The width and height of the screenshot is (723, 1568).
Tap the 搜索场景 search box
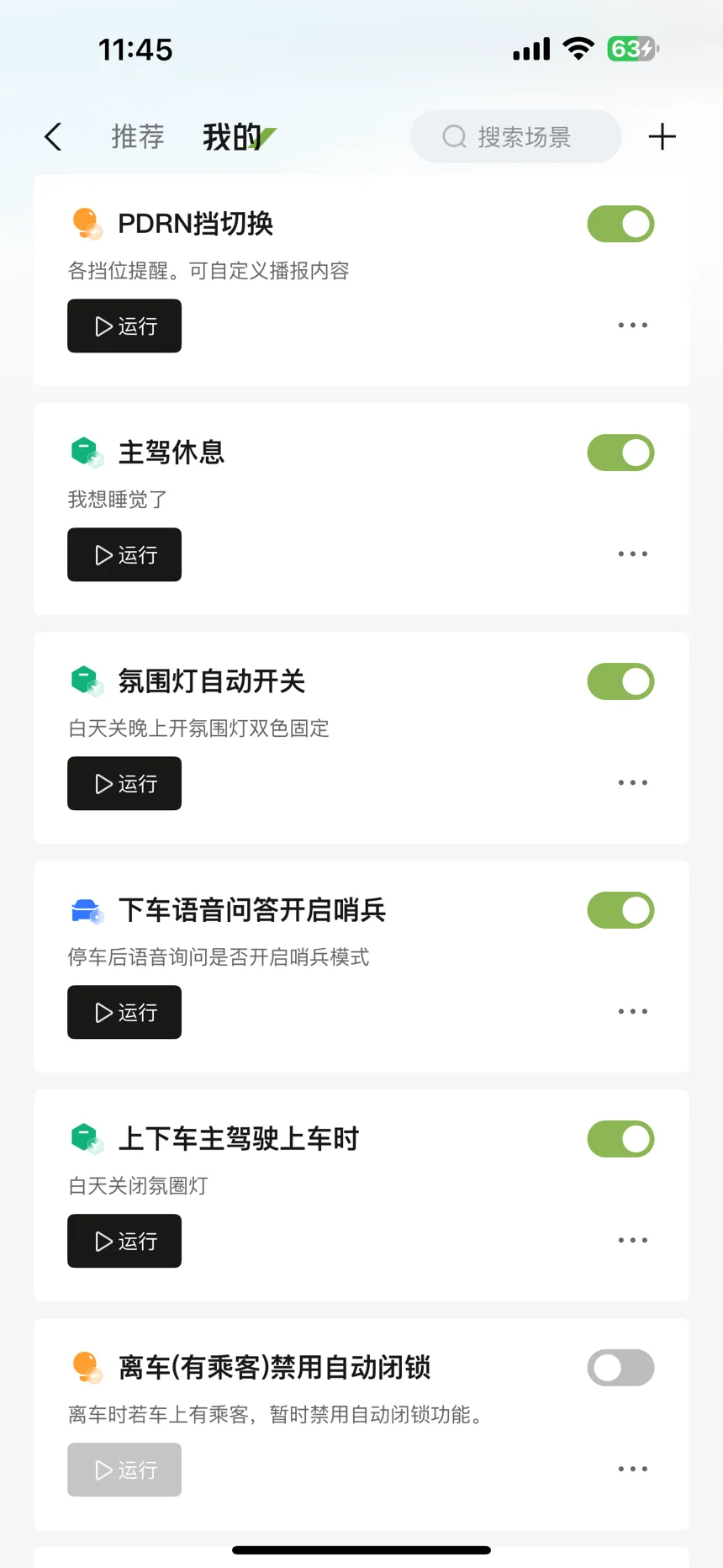(x=515, y=136)
